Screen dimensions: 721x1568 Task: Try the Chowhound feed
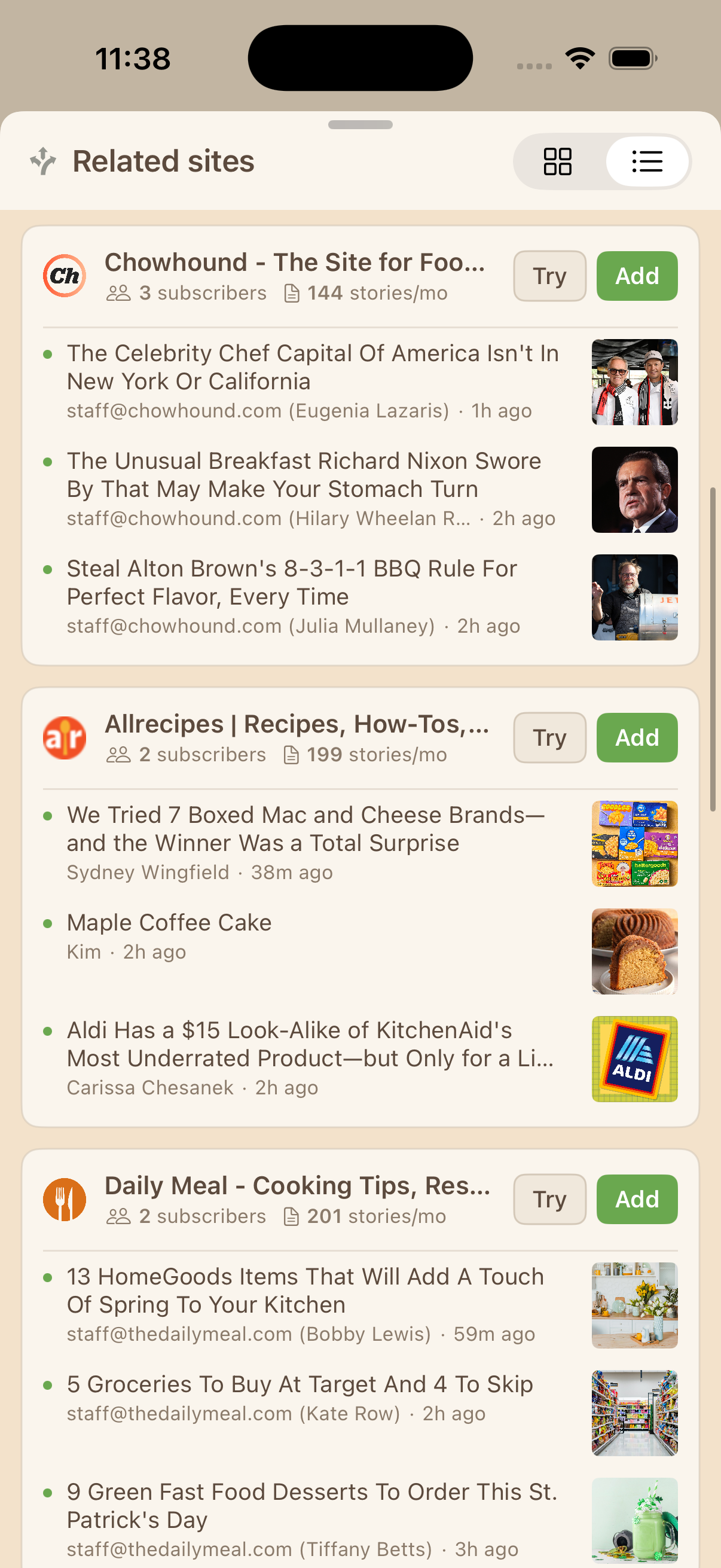point(549,276)
